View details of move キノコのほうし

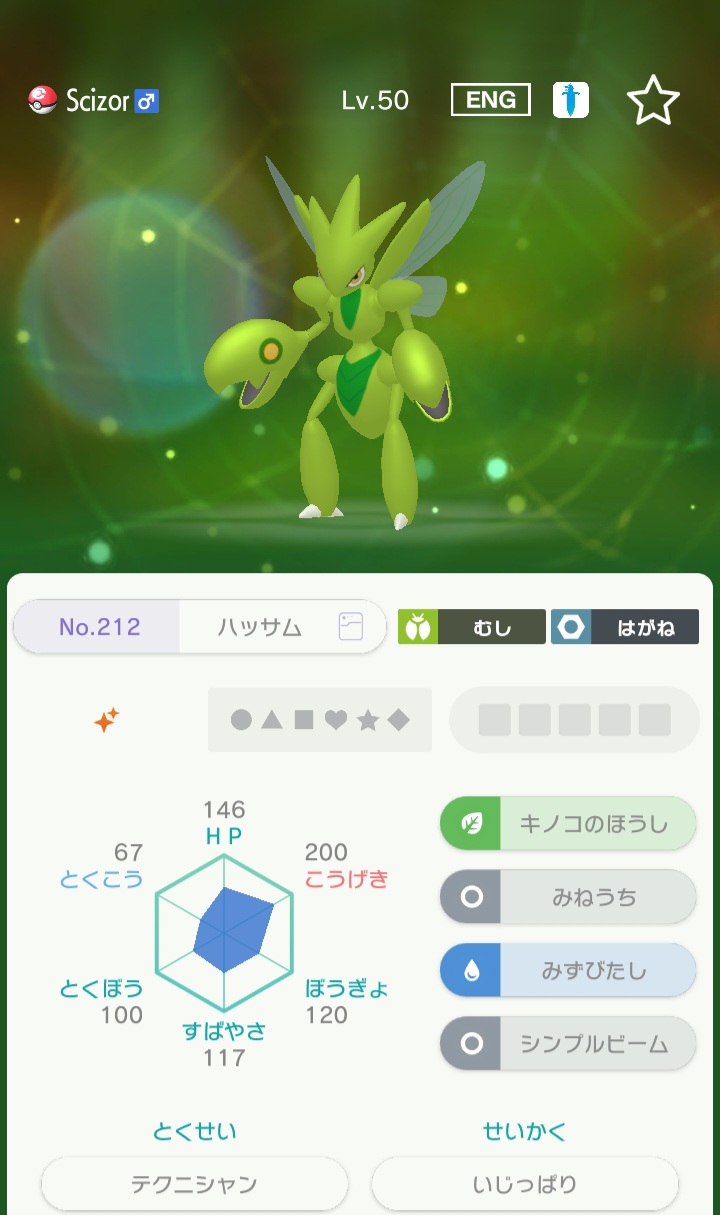[568, 824]
